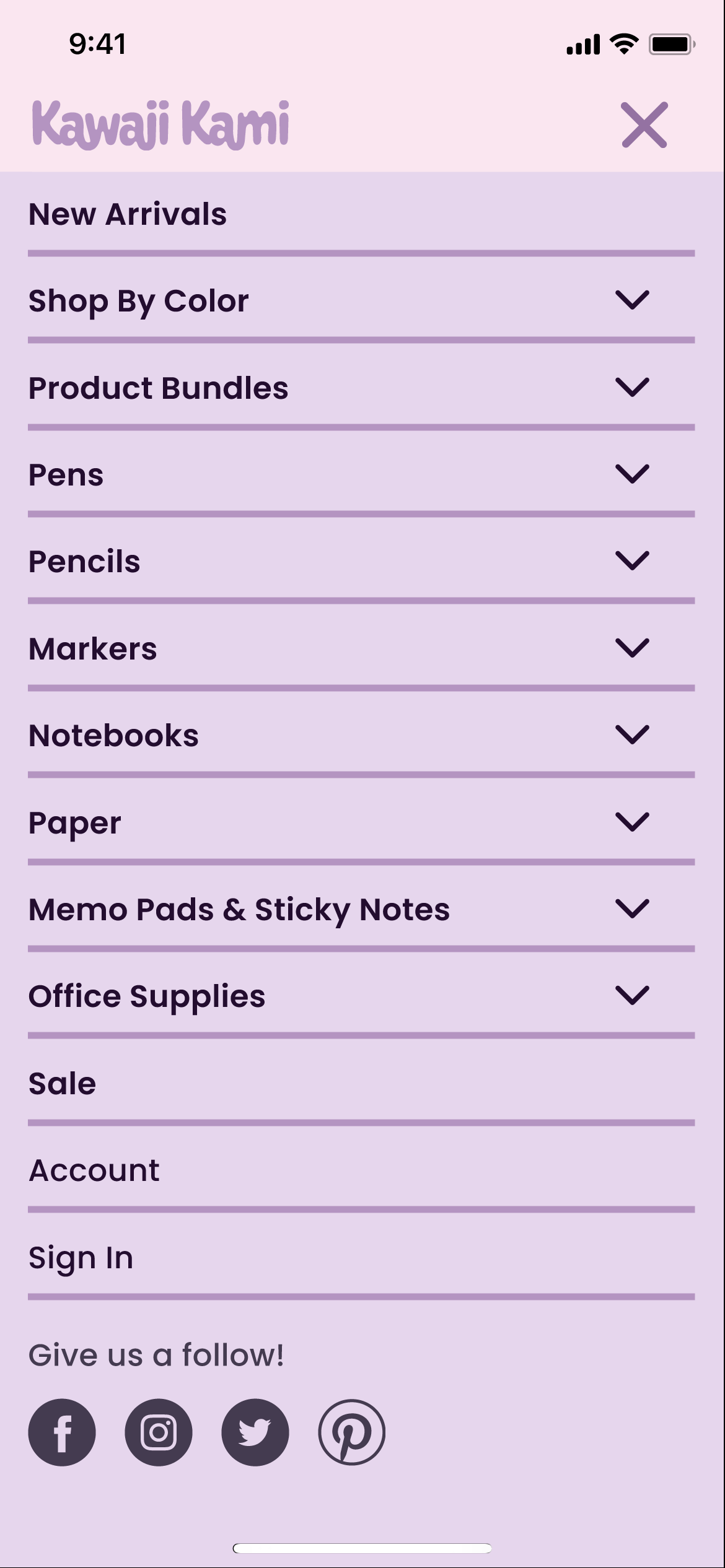This screenshot has height=1568, width=725.
Task: Expand the Pens category
Action: click(x=361, y=474)
